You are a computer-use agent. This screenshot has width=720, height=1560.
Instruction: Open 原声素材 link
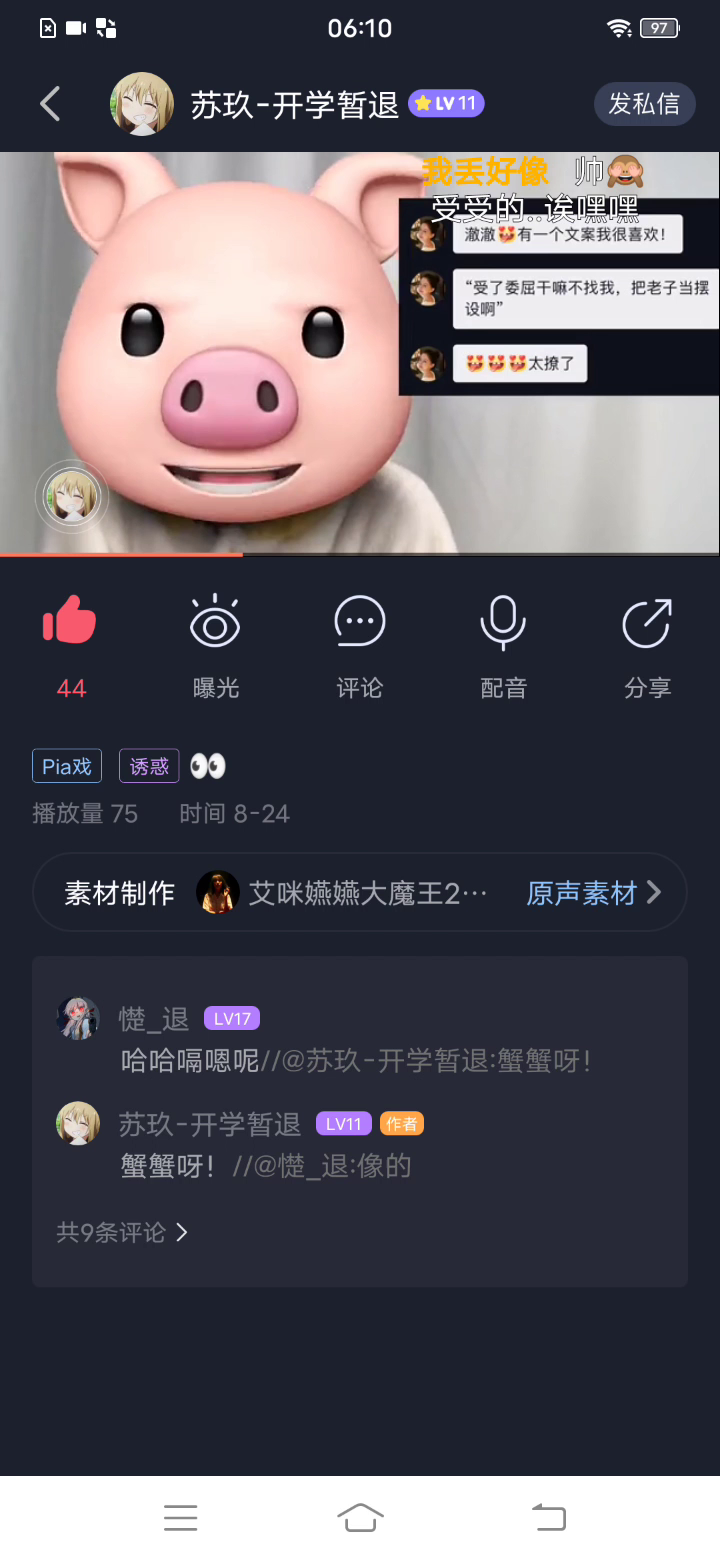click(x=594, y=893)
